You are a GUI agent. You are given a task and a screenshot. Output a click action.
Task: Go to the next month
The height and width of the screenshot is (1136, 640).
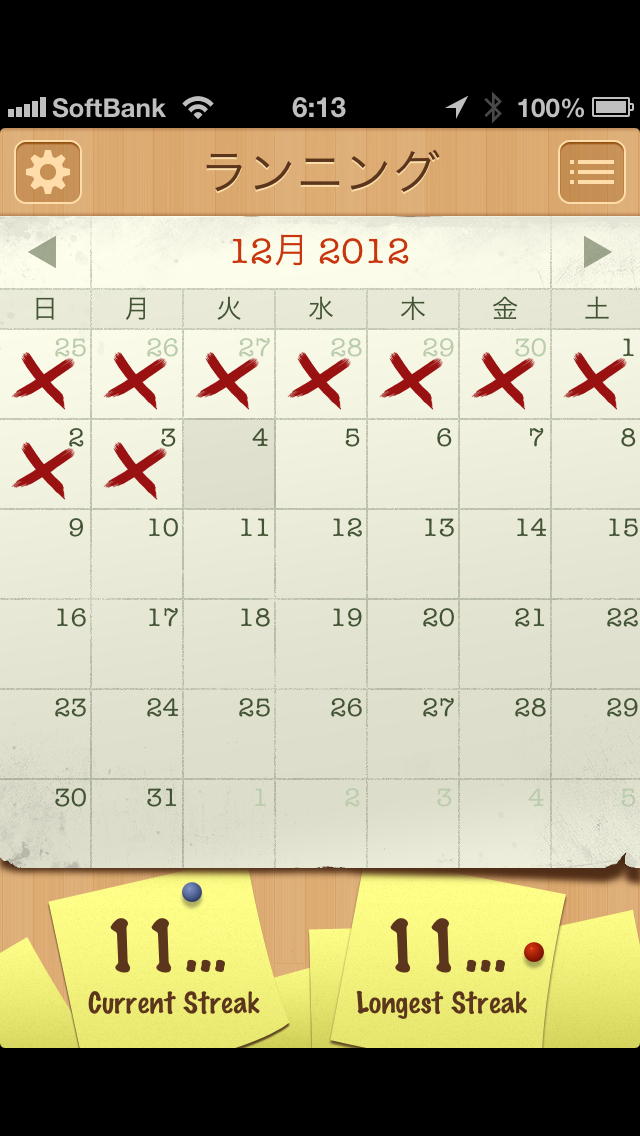pos(596,252)
